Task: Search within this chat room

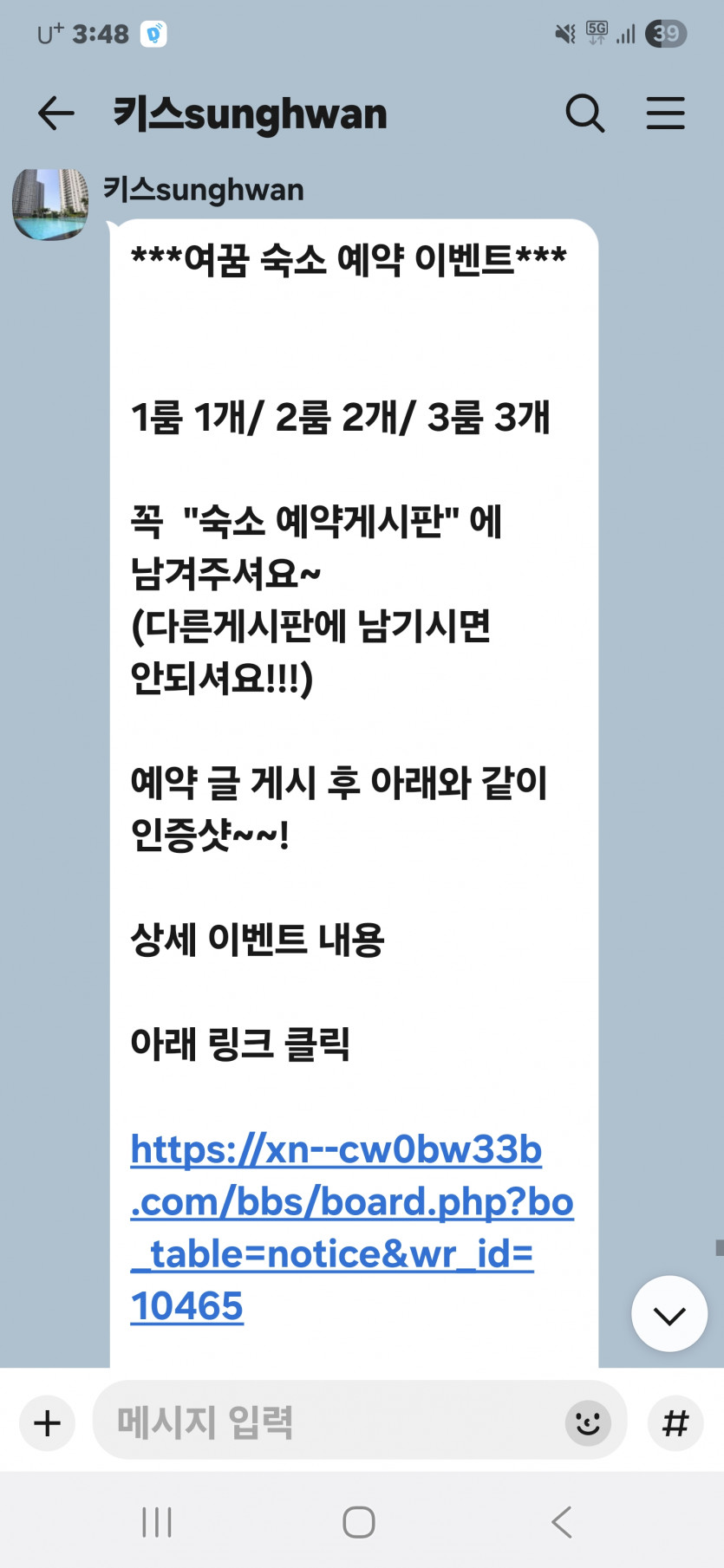Action: (x=585, y=114)
